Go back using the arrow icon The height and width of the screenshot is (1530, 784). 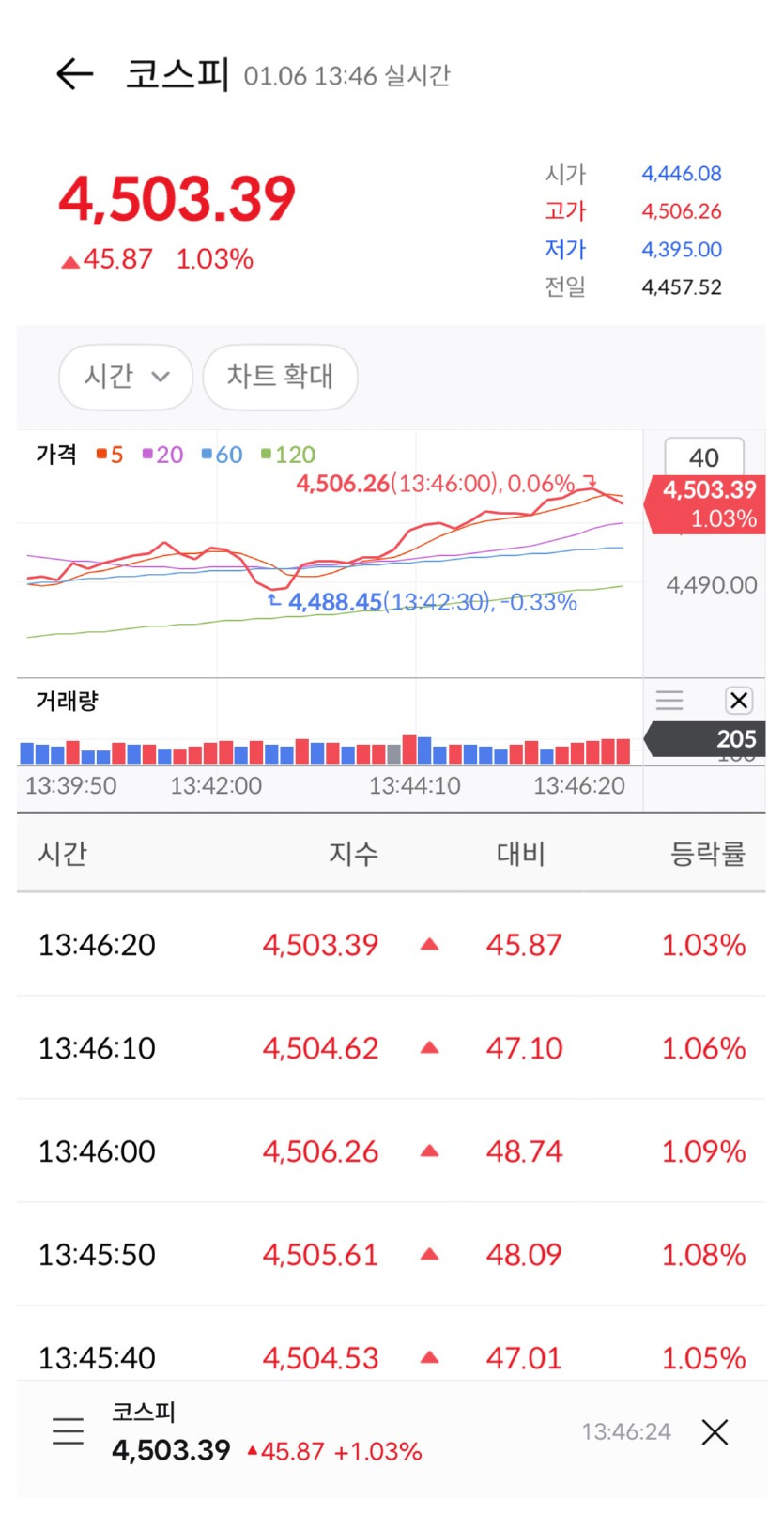point(75,74)
